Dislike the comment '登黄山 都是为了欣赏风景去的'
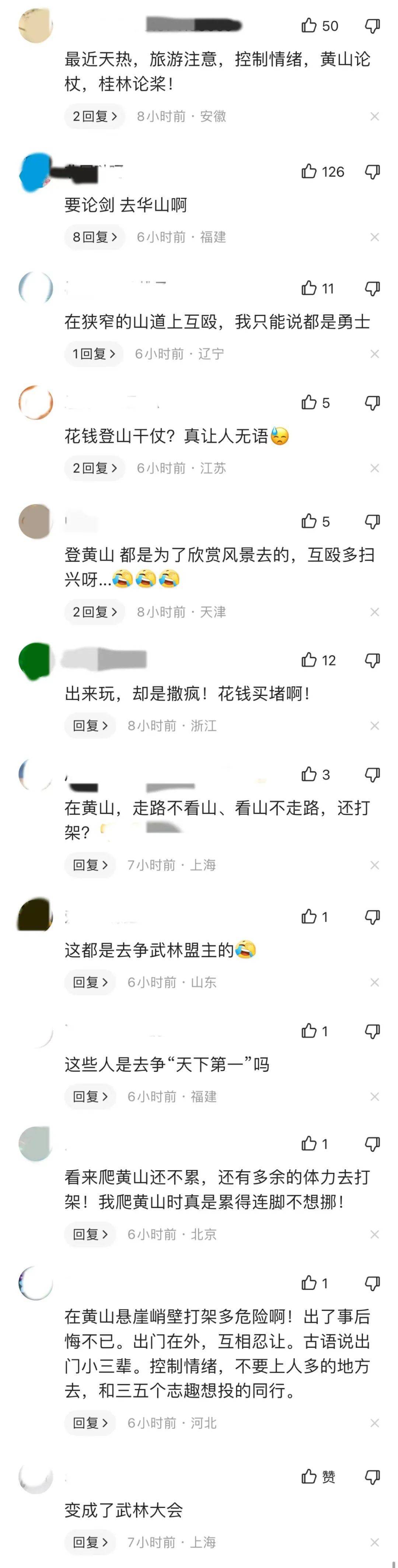 372,521
